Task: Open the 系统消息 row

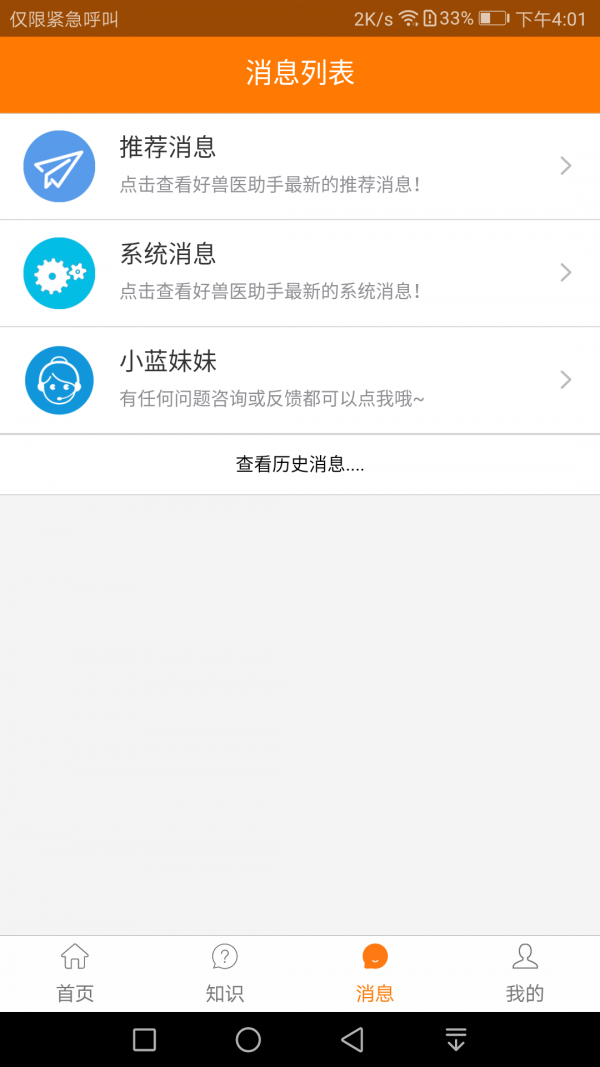Action: coord(300,273)
